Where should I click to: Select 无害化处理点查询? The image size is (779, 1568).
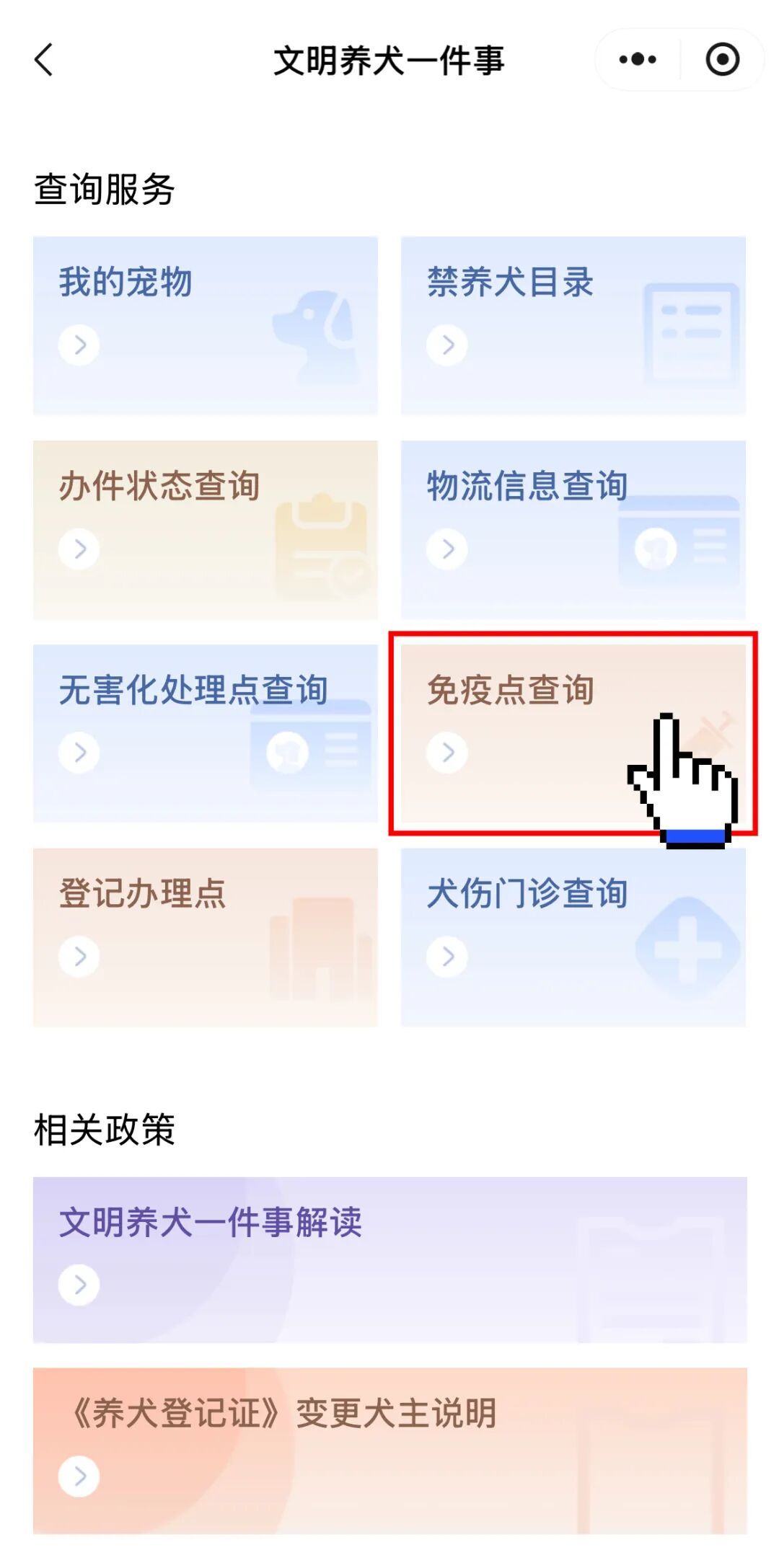pyautogui.click(x=206, y=733)
